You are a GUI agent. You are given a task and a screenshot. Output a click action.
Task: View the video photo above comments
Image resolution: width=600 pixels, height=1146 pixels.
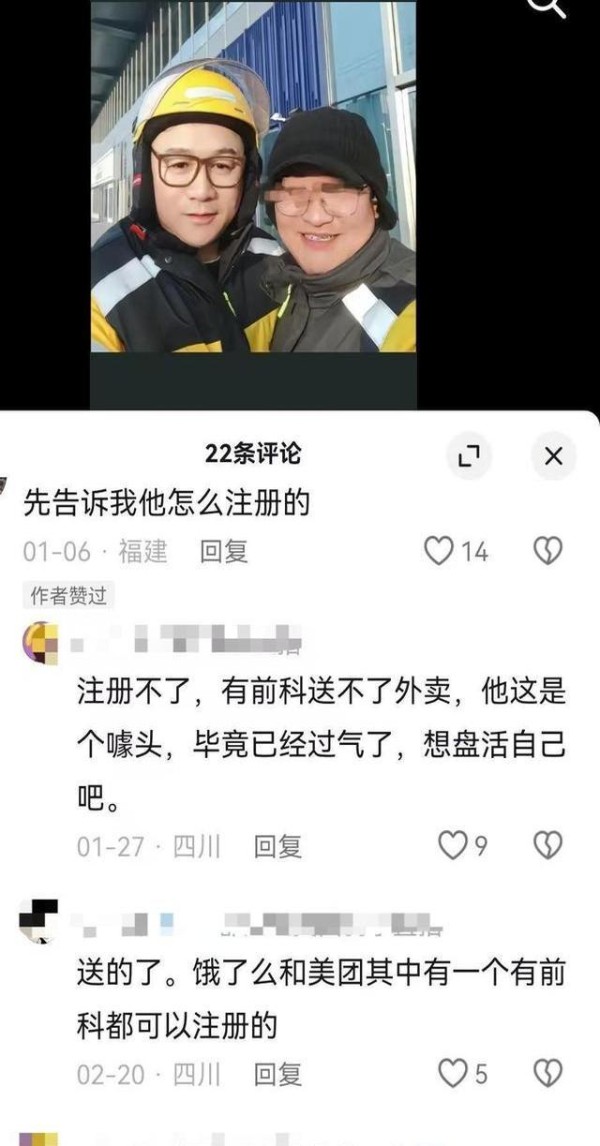point(253,200)
